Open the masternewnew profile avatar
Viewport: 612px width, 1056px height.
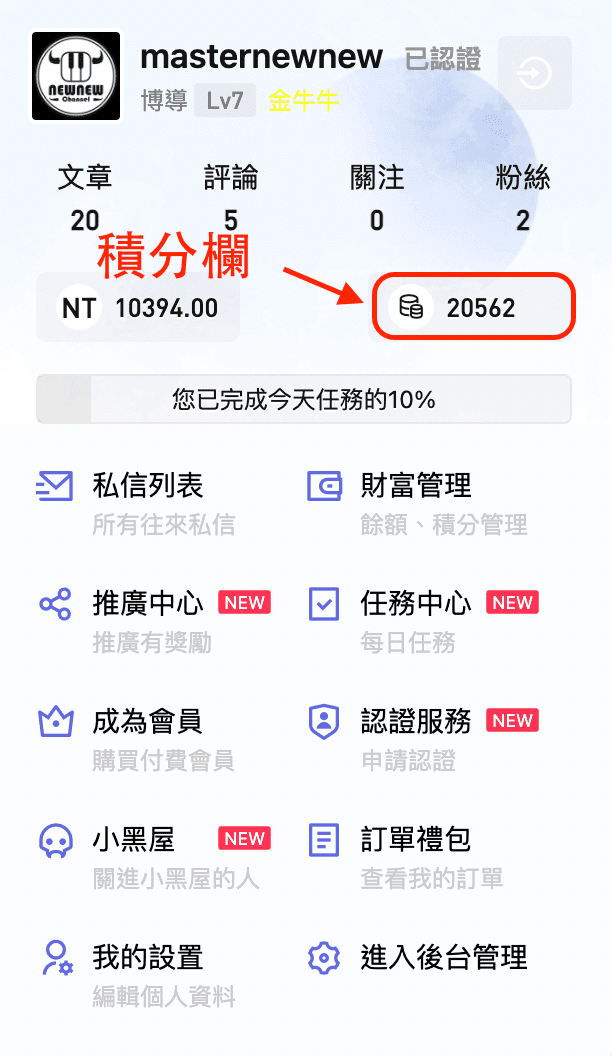(x=76, y=76)
